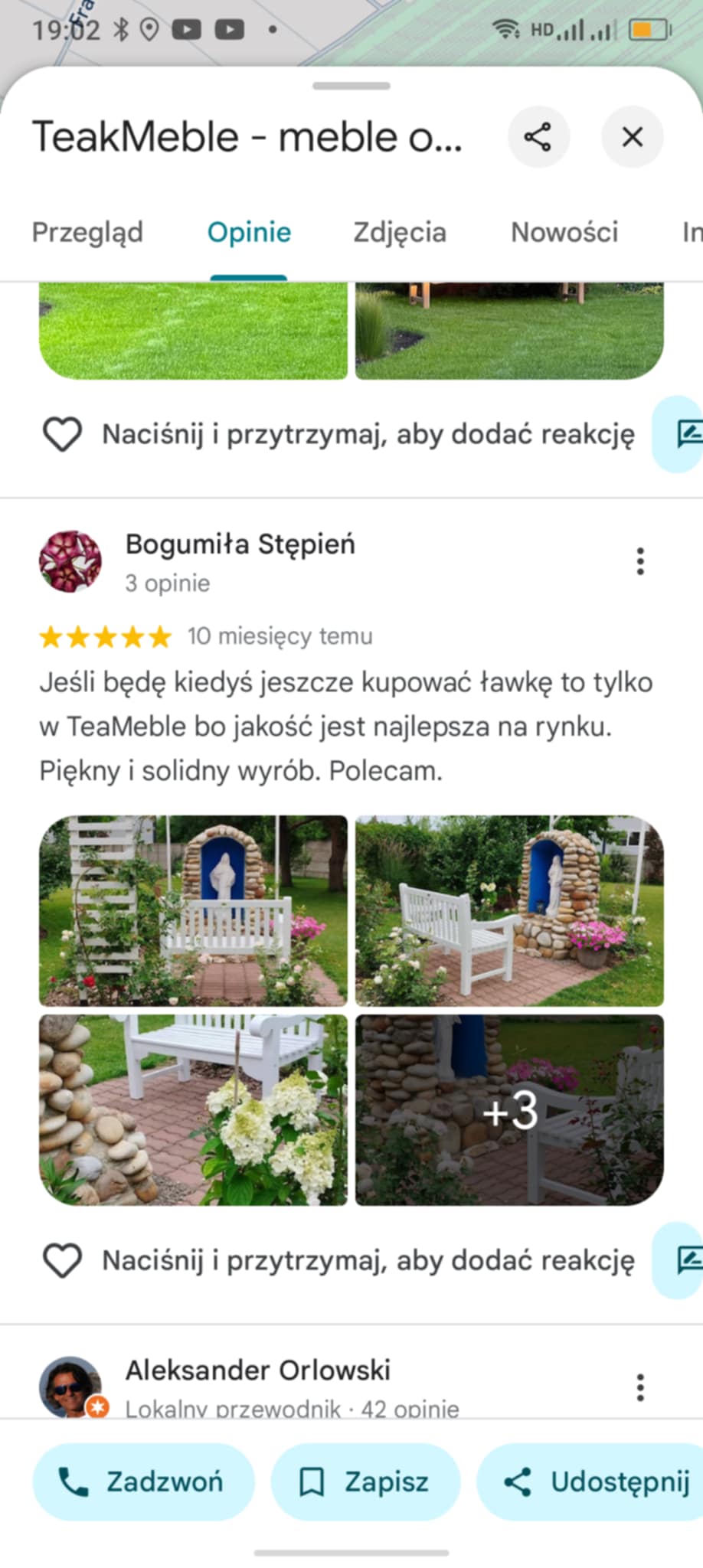Open Bogumiła Stępień's reviewer profile

(240, 544)
